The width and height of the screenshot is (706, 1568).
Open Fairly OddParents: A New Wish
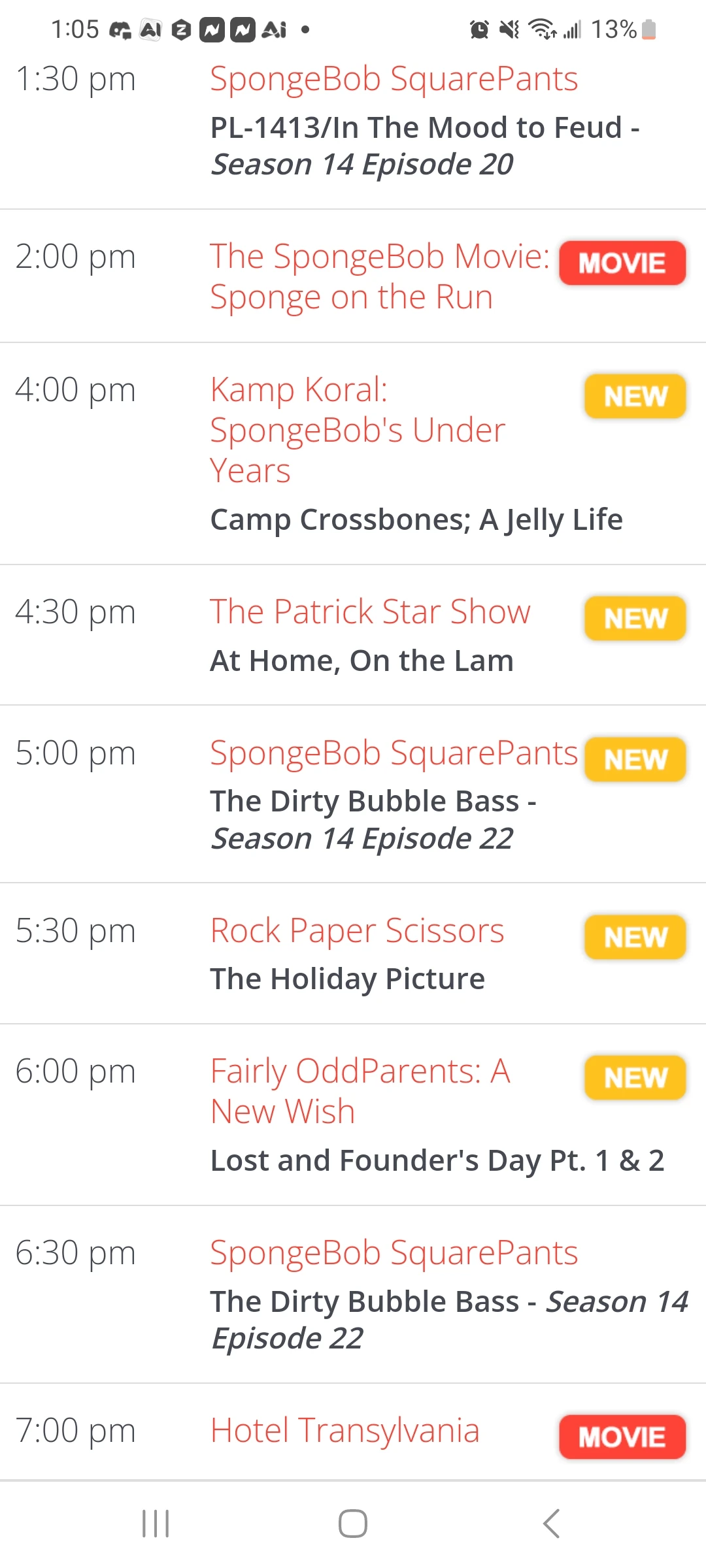(360, 1090)
